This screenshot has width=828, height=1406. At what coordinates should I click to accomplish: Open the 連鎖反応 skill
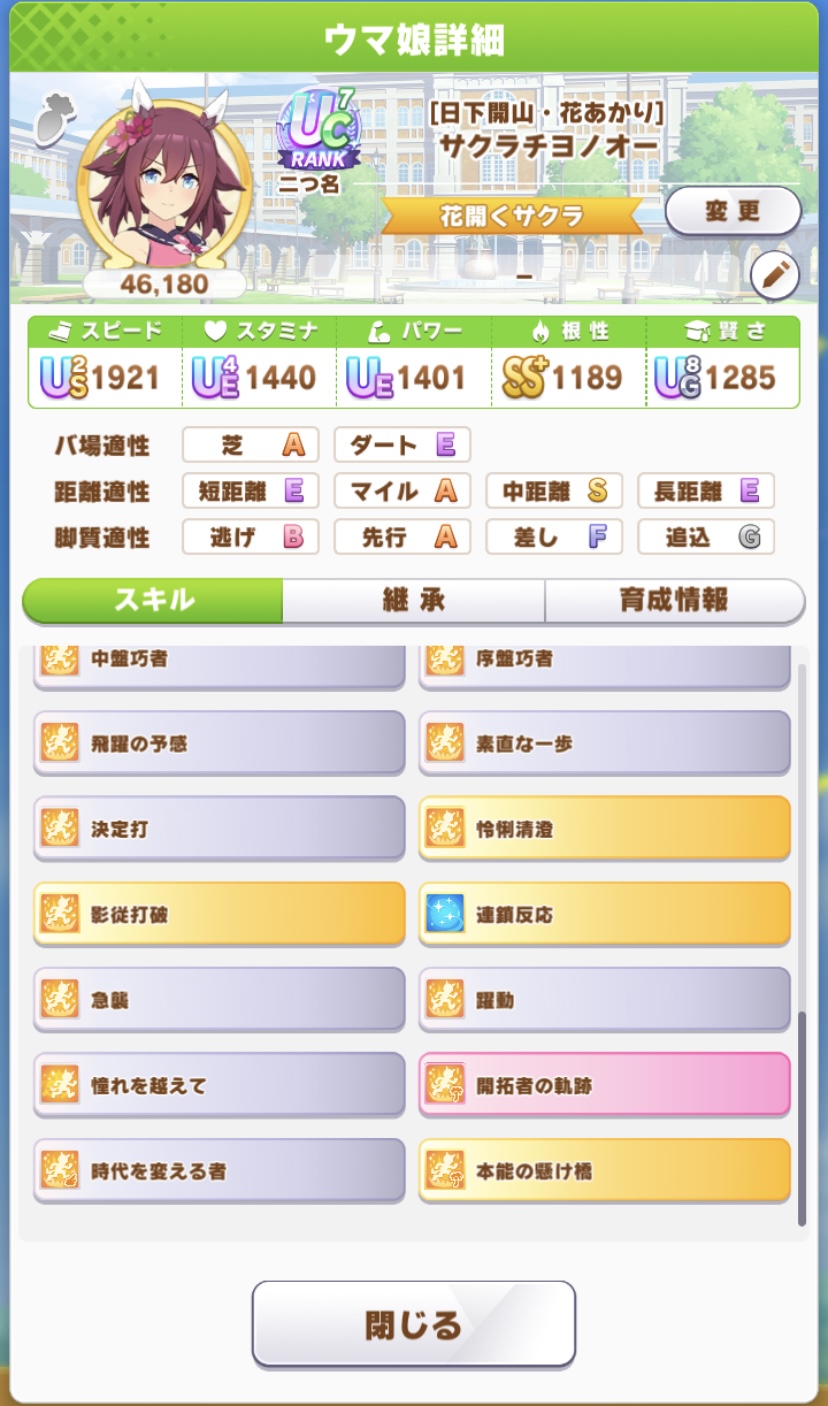click(604, 914)
